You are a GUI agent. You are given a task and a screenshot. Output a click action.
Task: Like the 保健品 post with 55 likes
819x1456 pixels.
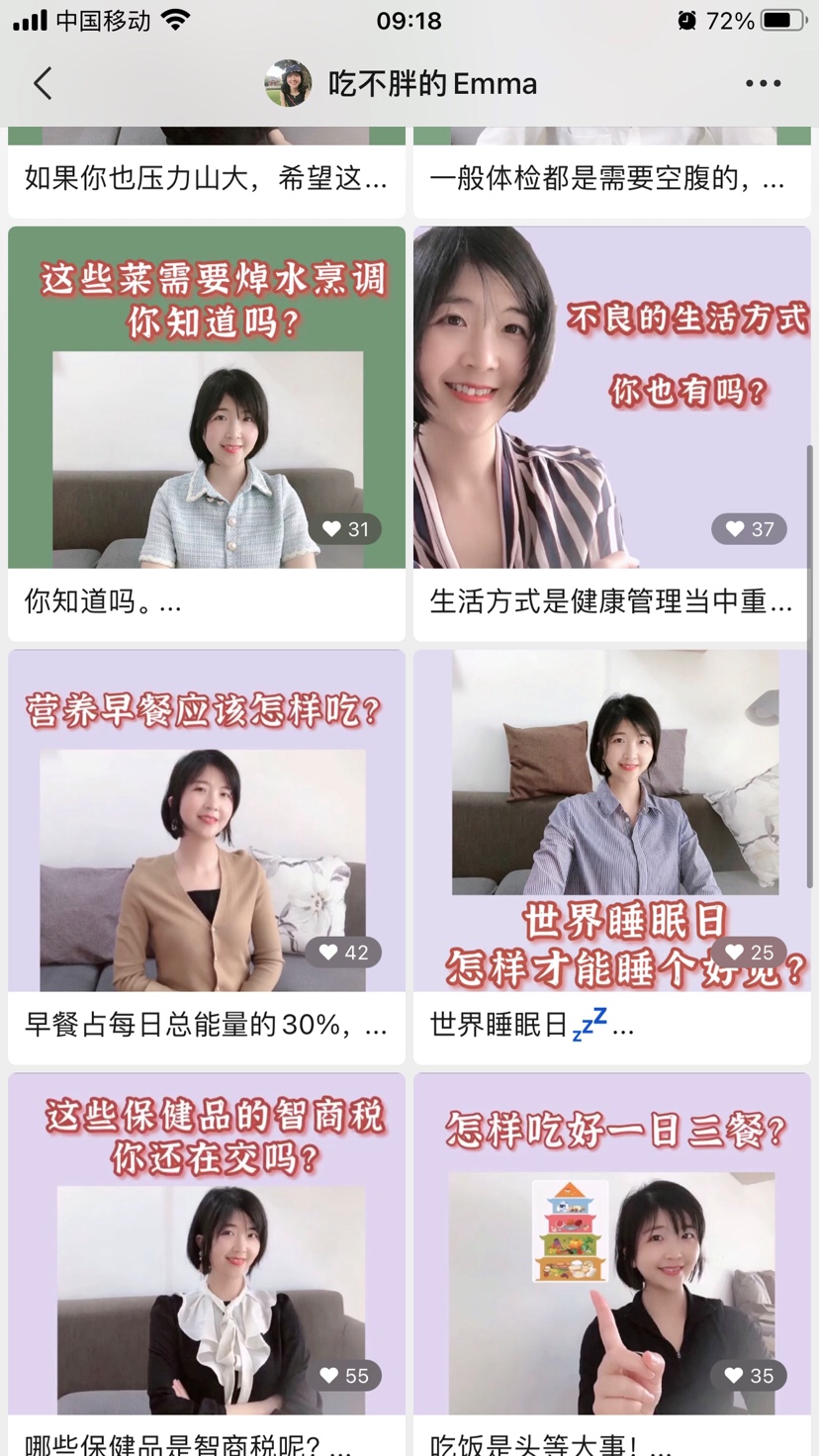(330, 1376)
